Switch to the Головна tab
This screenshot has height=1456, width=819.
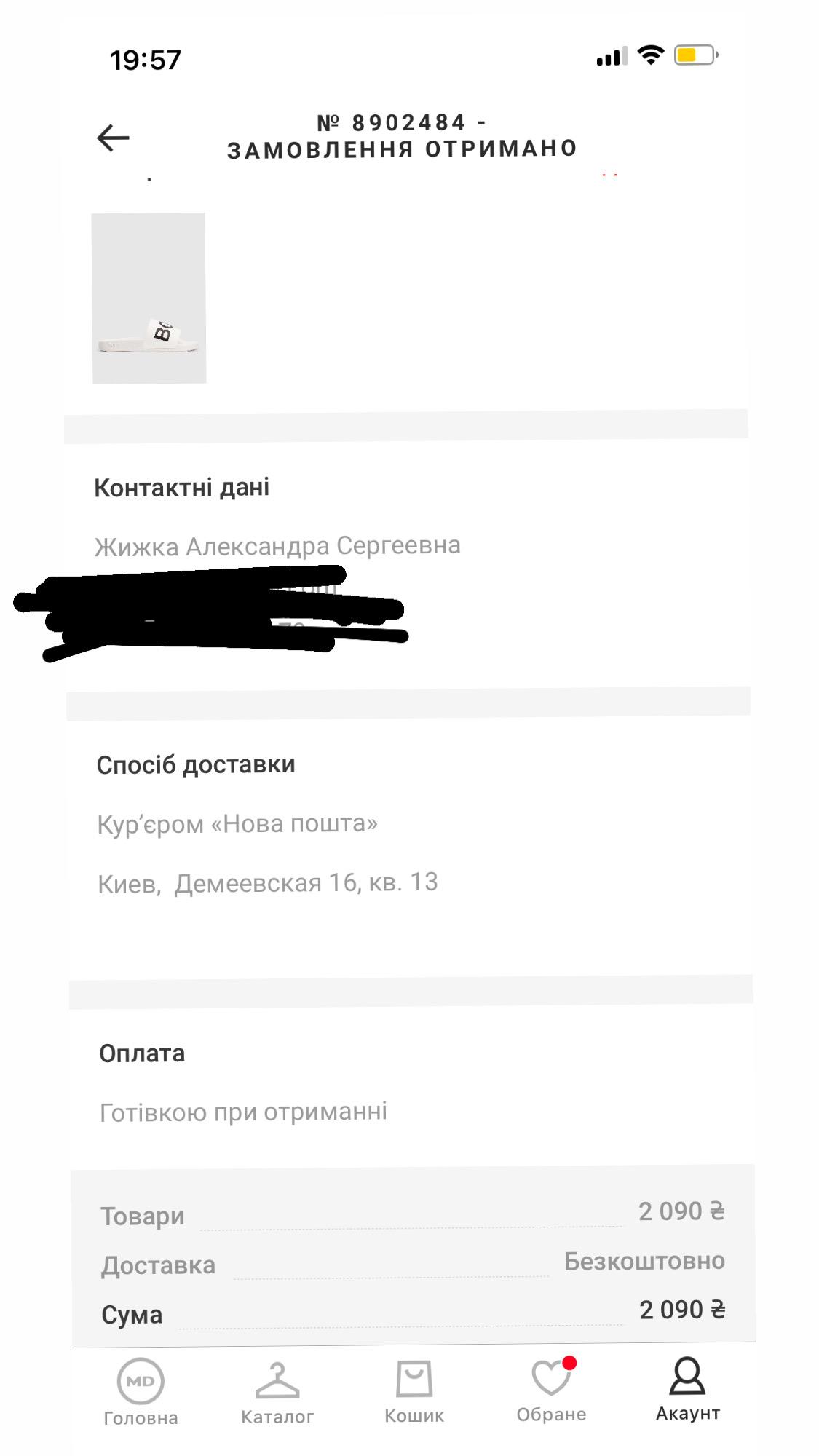141,1392
